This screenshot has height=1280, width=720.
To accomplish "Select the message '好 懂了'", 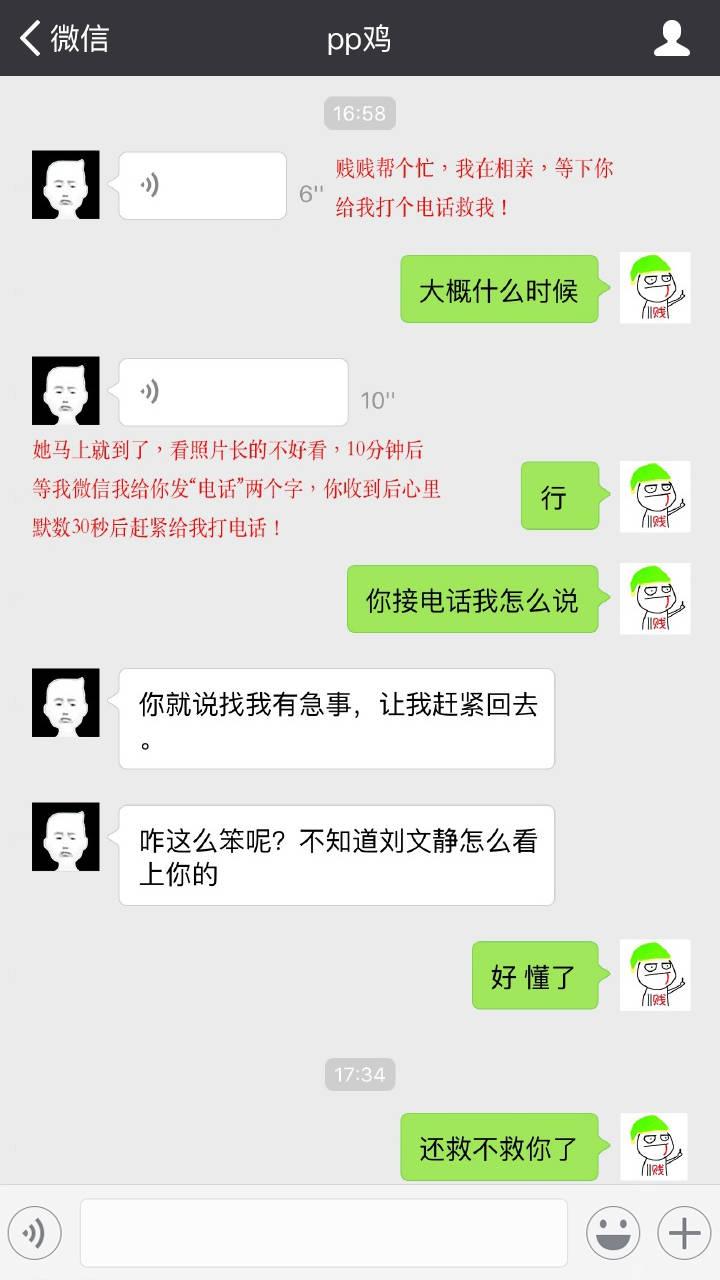I will pyautogui.click(x=534, y=976).
